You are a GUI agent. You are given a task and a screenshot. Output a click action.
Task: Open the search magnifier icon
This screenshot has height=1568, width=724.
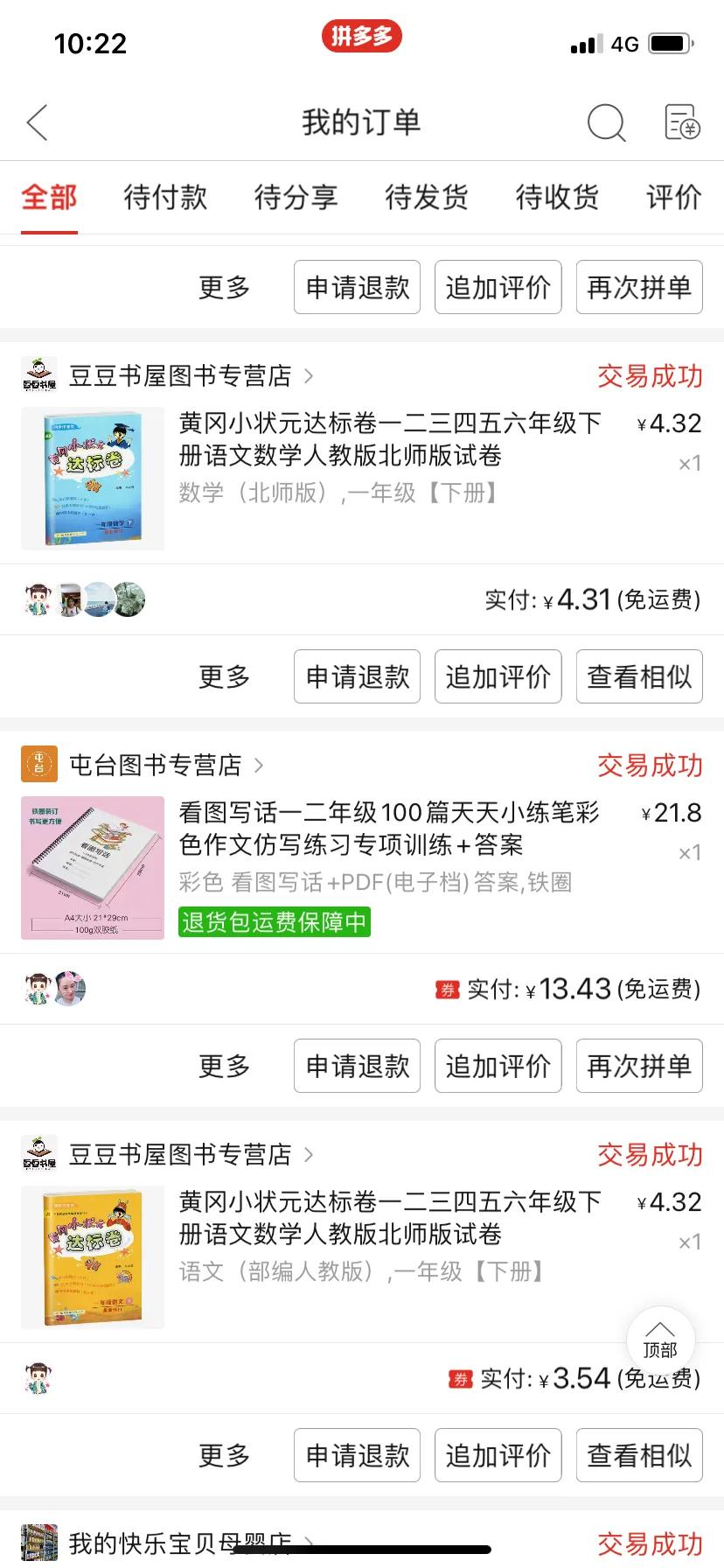(607, 123)
